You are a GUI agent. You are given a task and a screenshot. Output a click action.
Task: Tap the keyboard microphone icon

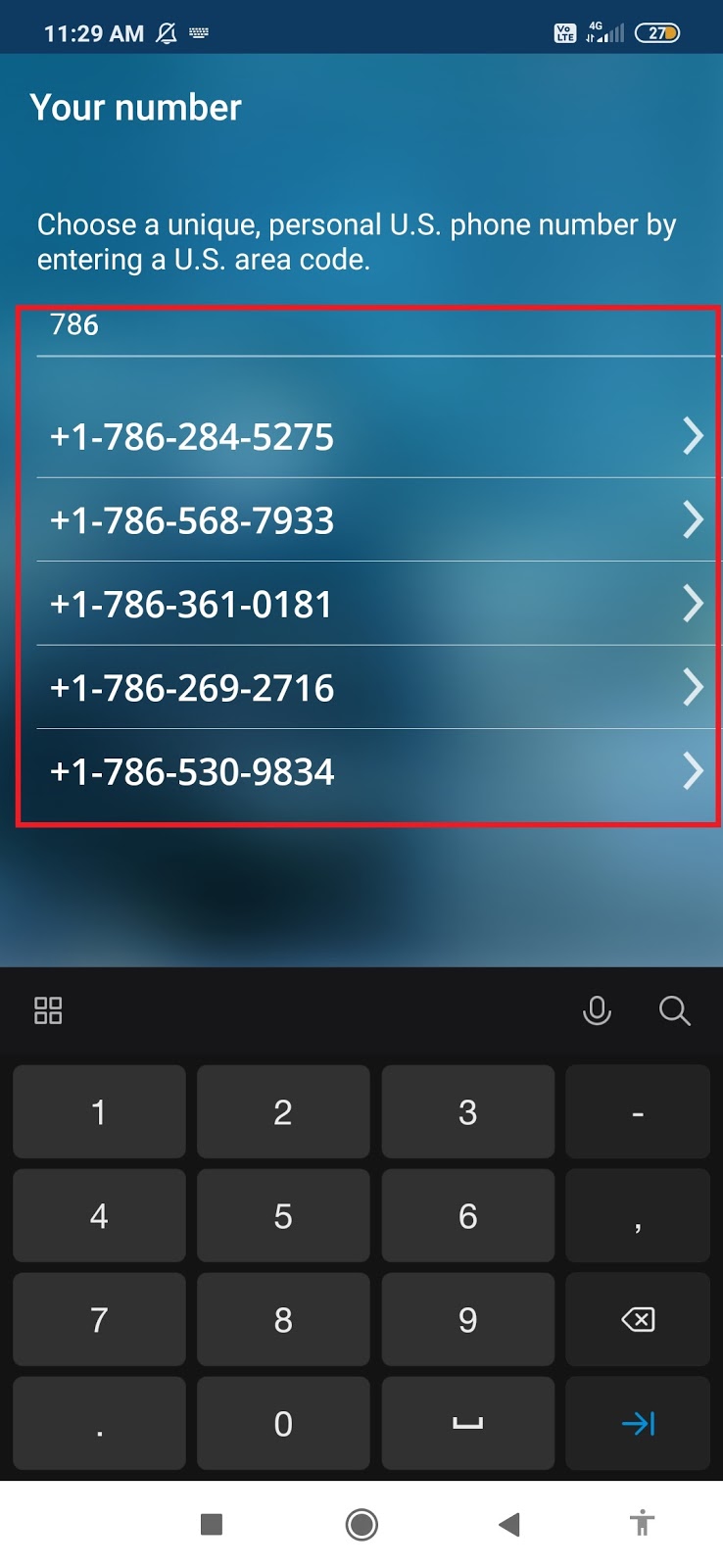pyautogui.click(x=597, y=1010)
